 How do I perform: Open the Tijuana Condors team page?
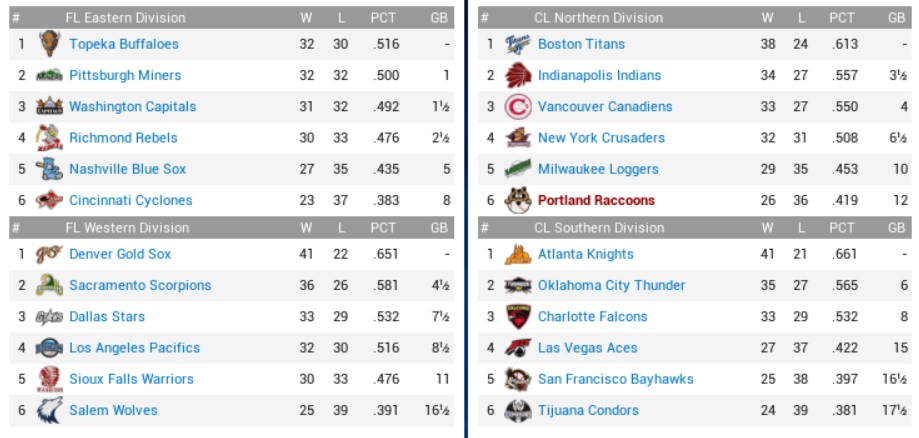[588, 410]
